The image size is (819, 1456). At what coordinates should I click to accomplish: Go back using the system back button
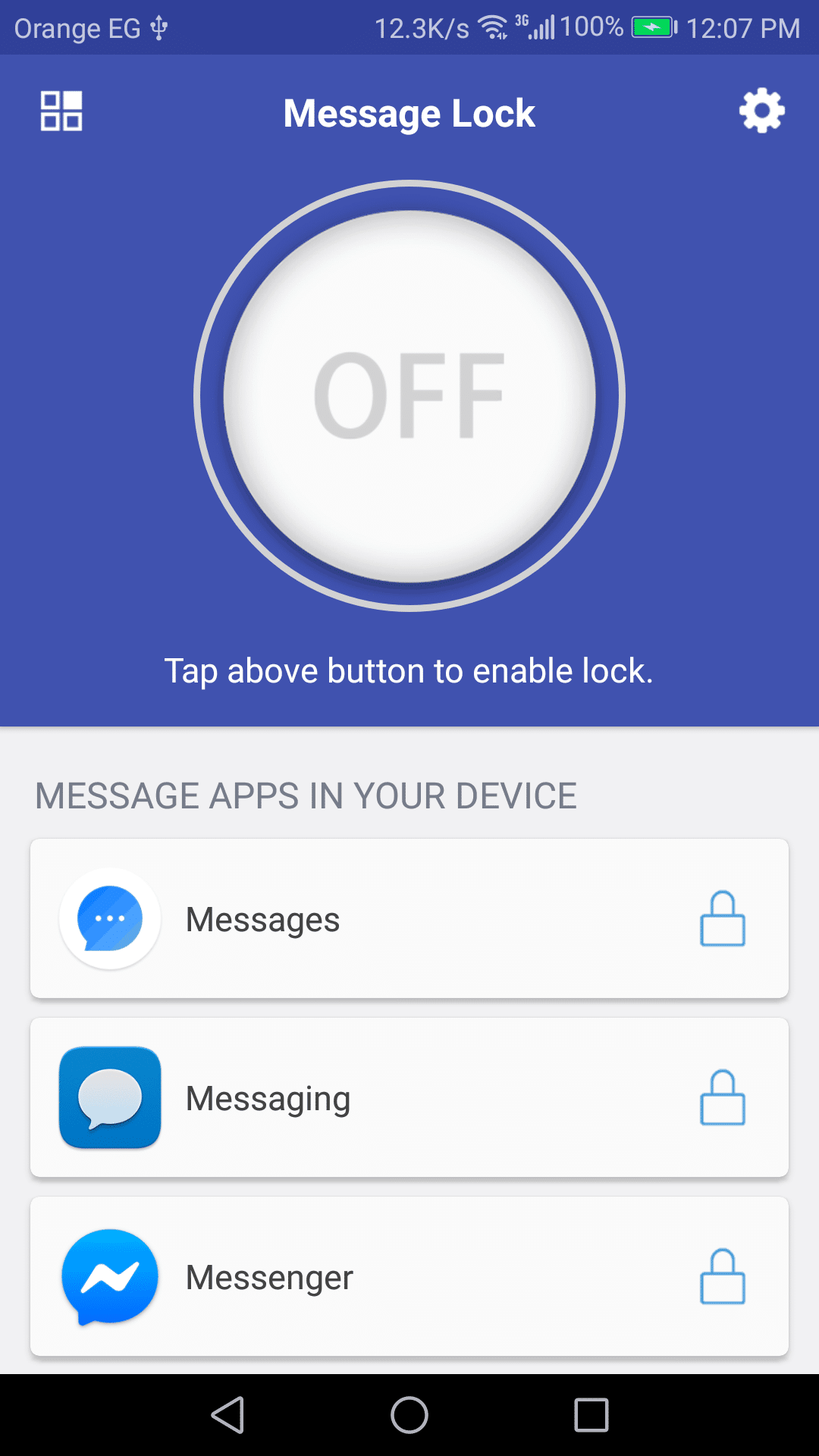(227, 1415)
